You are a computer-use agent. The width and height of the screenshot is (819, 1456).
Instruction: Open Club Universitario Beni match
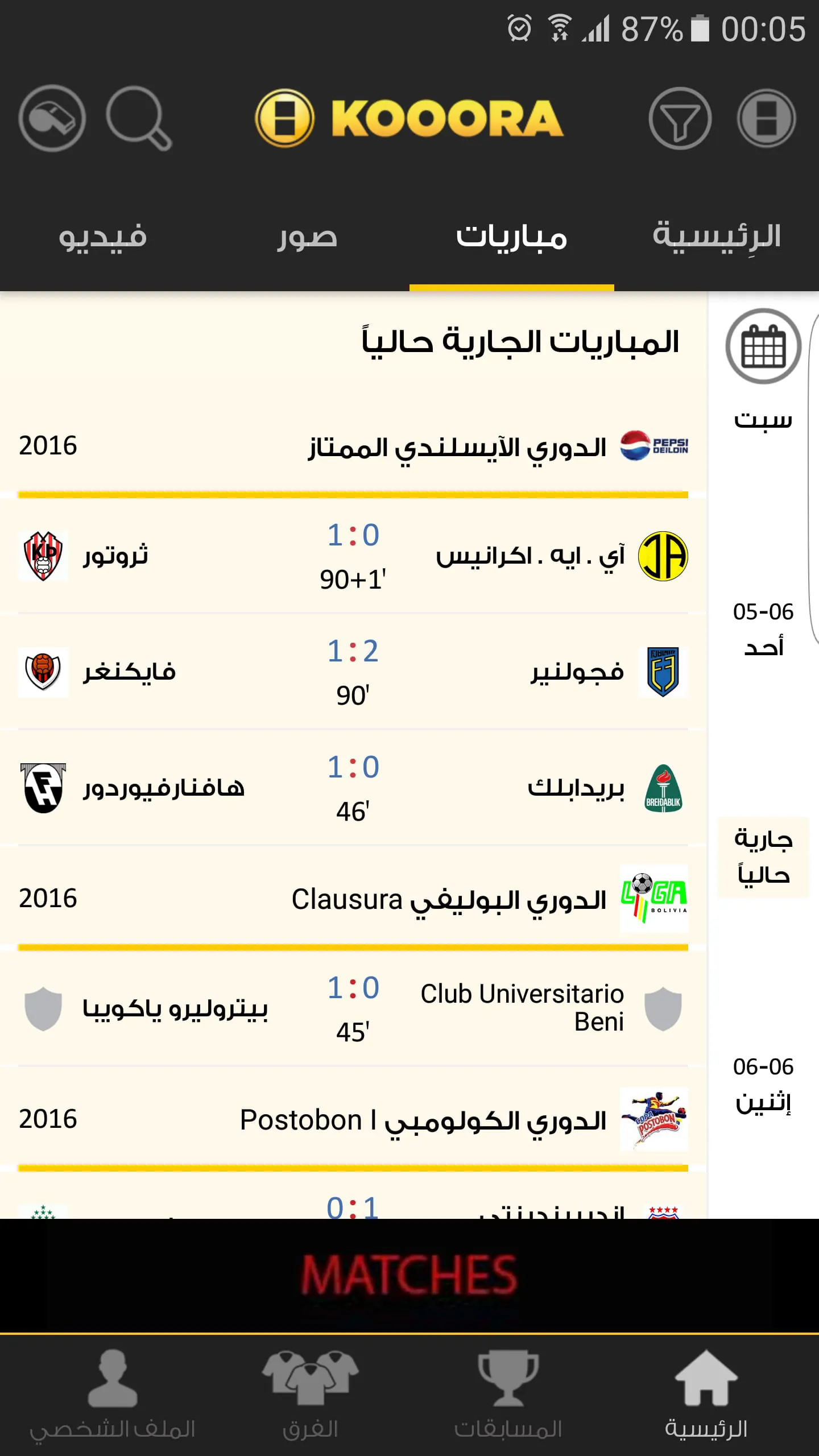353,1009
